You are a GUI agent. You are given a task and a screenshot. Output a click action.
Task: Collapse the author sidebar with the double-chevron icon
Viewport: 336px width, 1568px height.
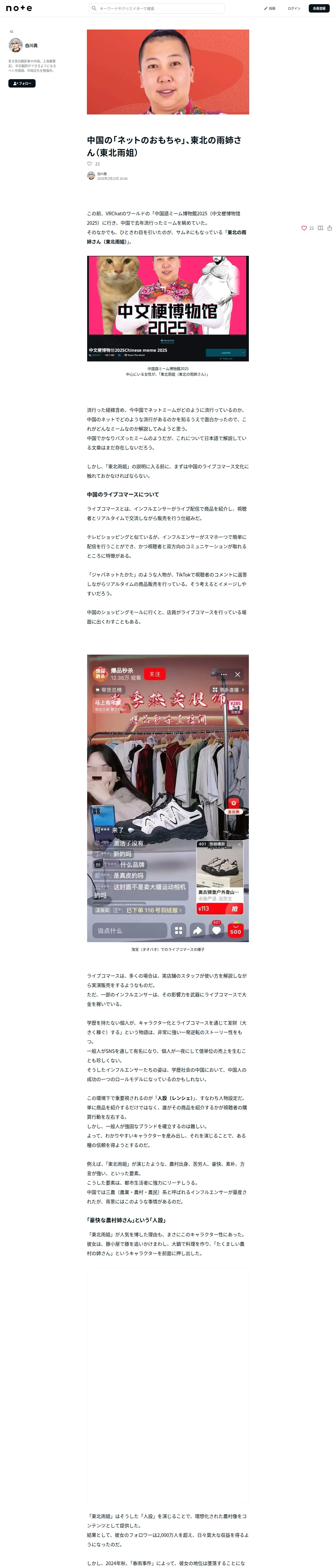coord(12,32)
